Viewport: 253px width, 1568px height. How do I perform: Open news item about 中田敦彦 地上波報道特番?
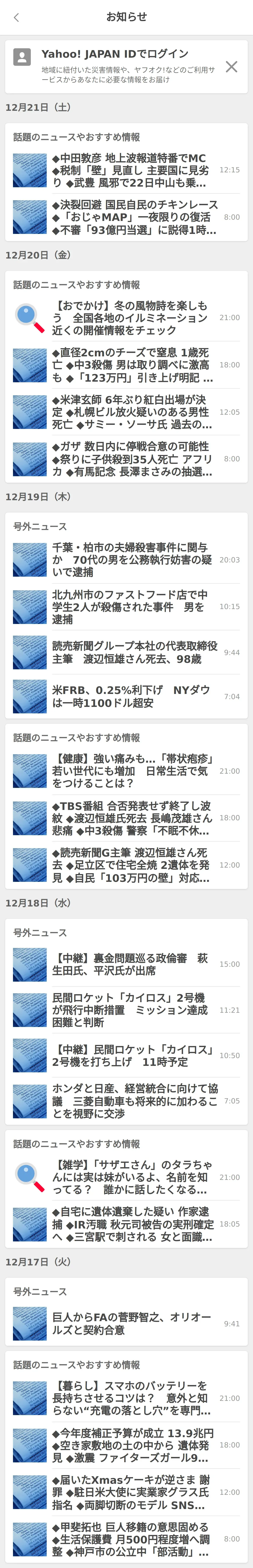pos(131,170)
